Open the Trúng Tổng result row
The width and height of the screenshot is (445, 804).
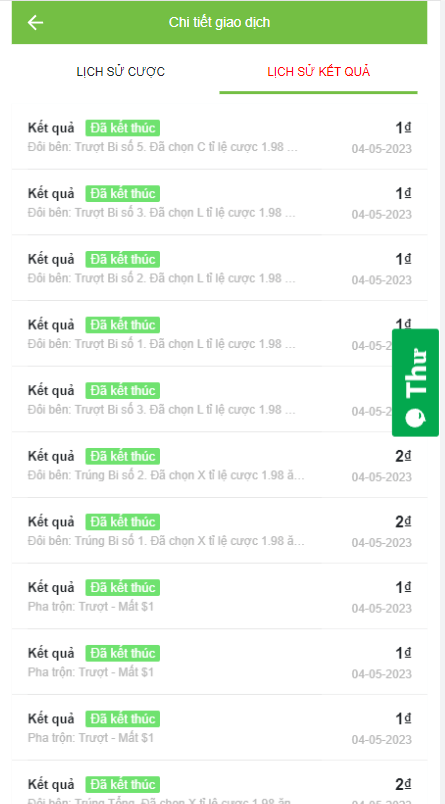pos(219,782)
